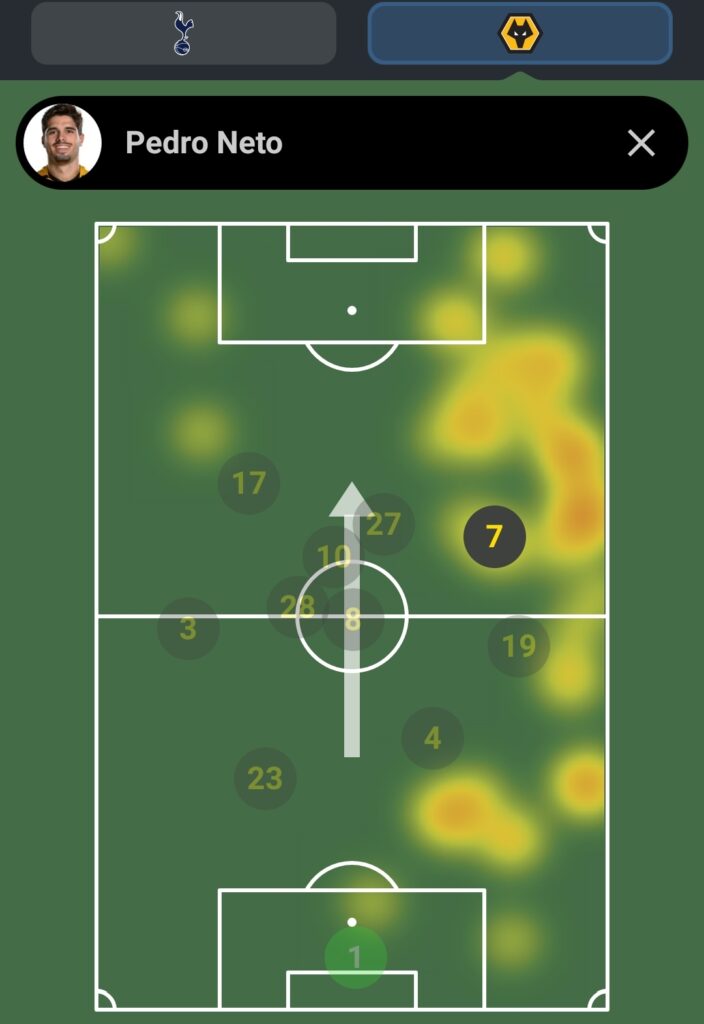Select player number 17 on the pitch
The width and height of the screenshot is (704, 1024).
point(248,484)
